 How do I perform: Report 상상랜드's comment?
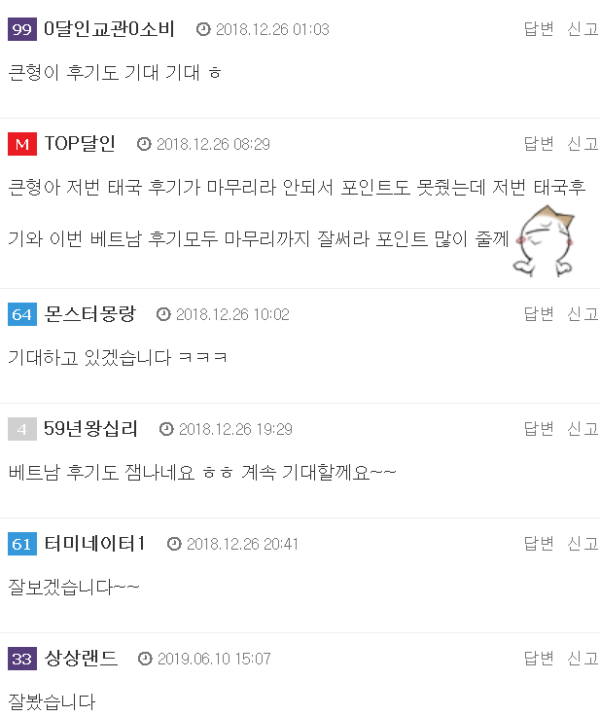583,659
